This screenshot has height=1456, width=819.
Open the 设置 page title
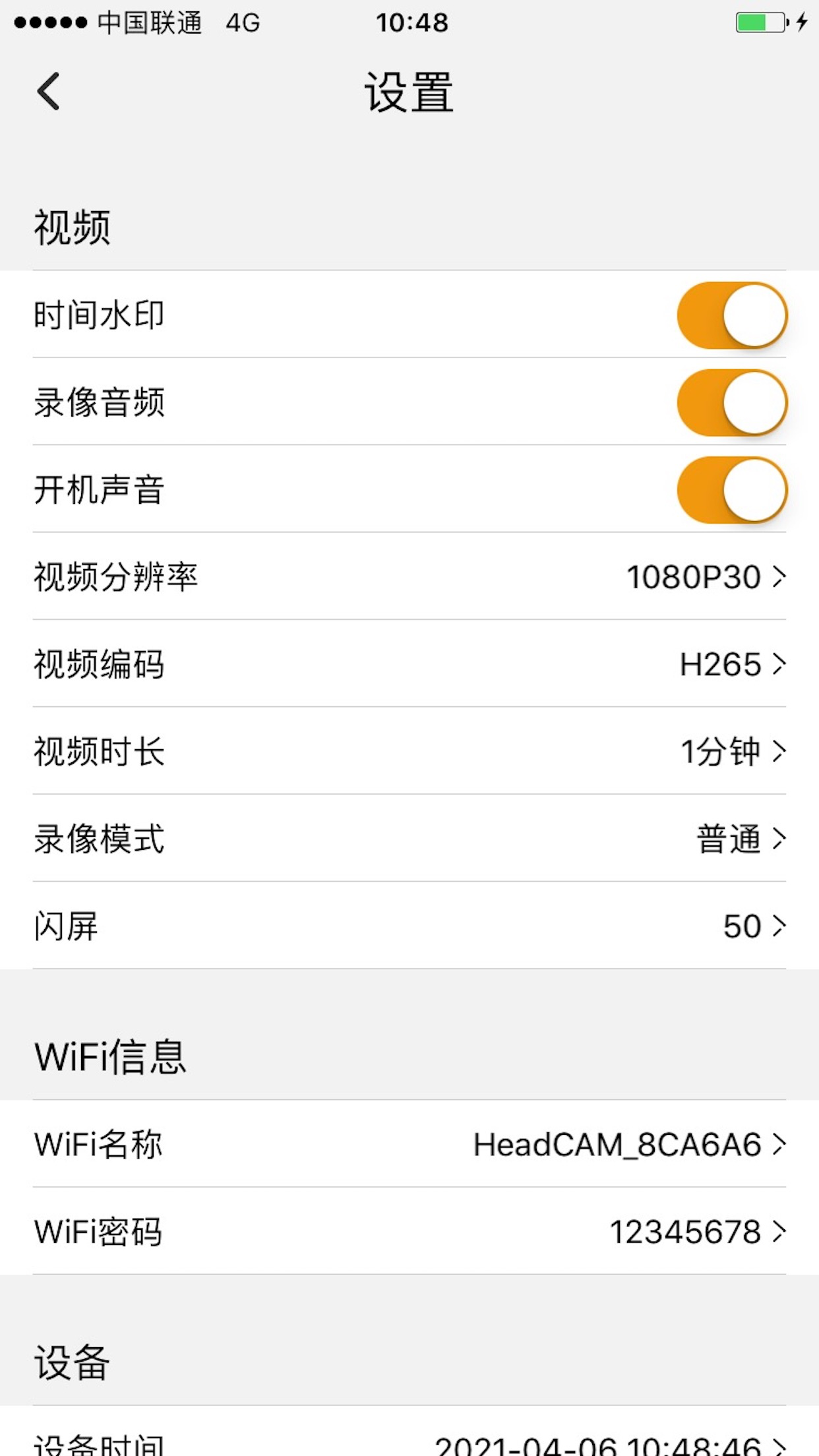click(409, 92)
